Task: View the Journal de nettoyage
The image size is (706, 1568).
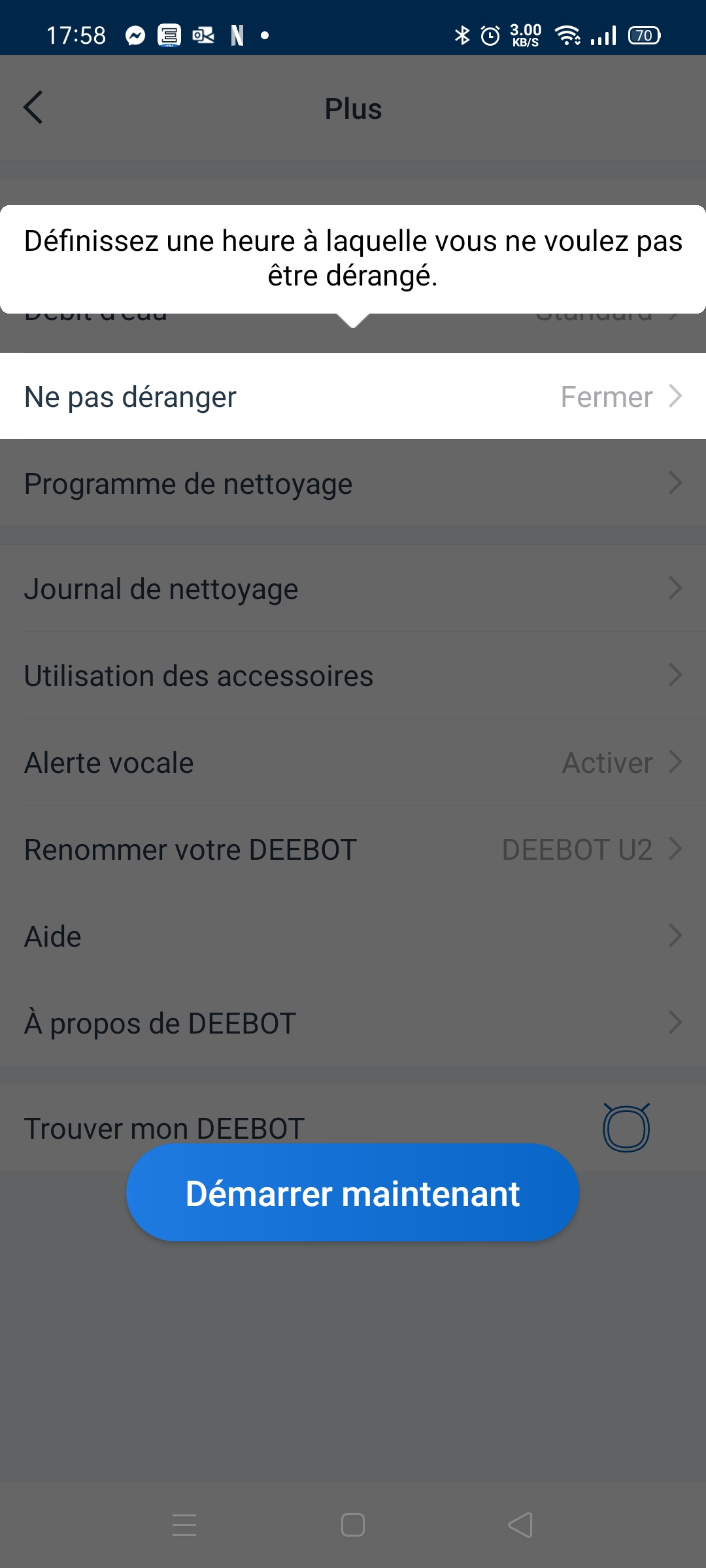Action: coord(353,589)
